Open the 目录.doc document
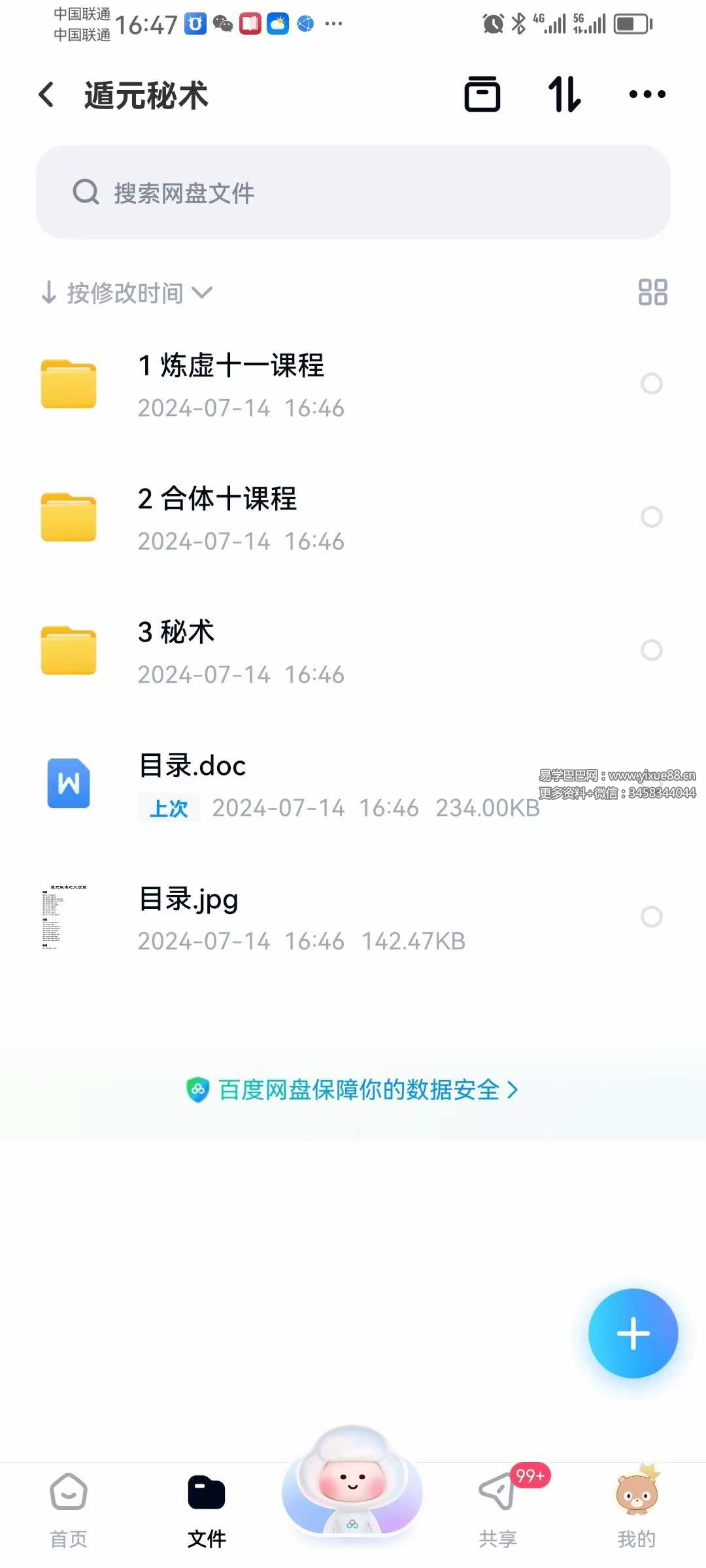The height and width of the screenshot is (1568, 706). coord(193,766)
